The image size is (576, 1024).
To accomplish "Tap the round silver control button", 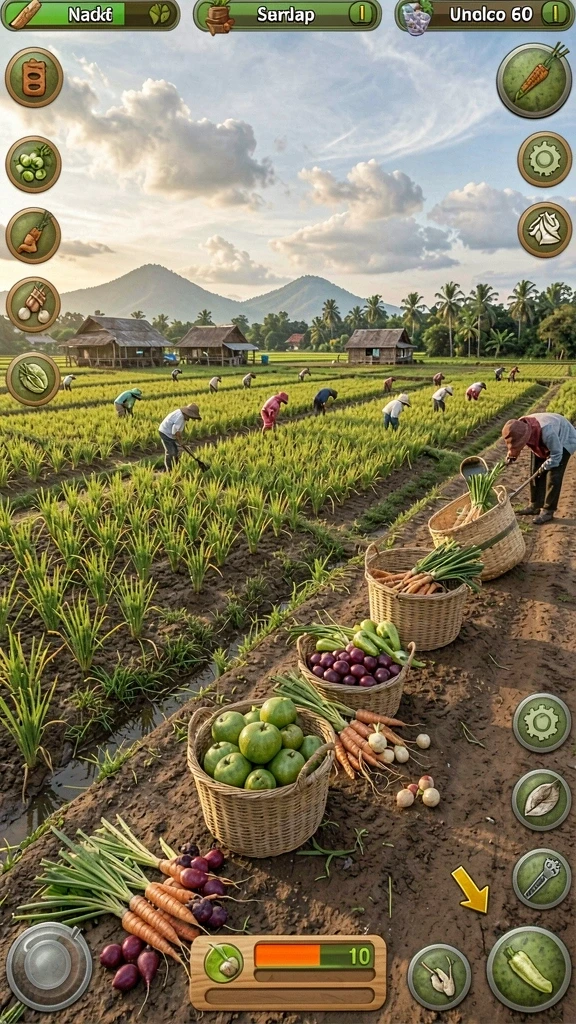I will [x=49, y=966].
